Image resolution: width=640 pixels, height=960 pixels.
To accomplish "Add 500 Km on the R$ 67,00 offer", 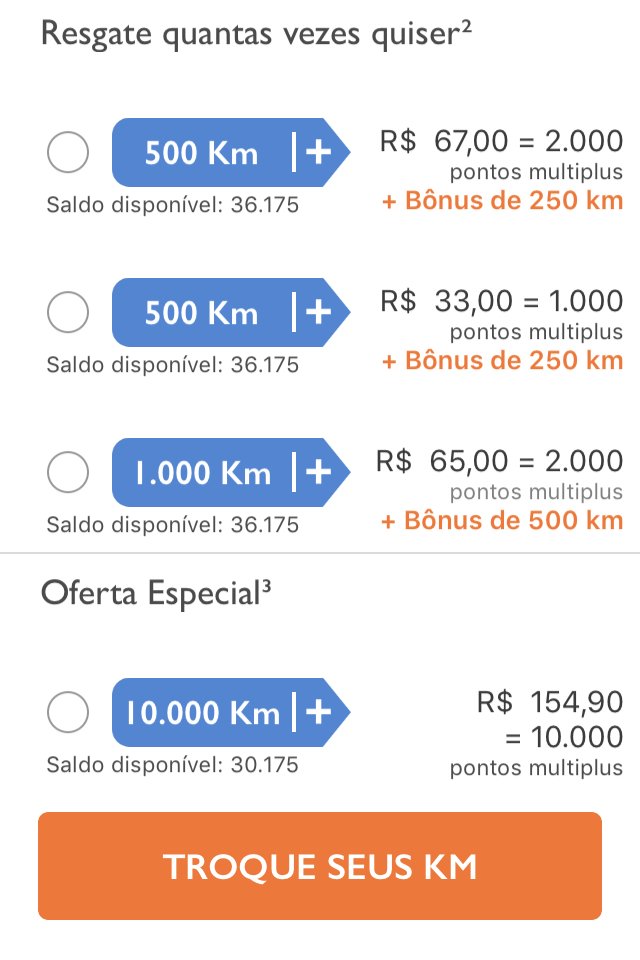I will click(x=317, y=153).
